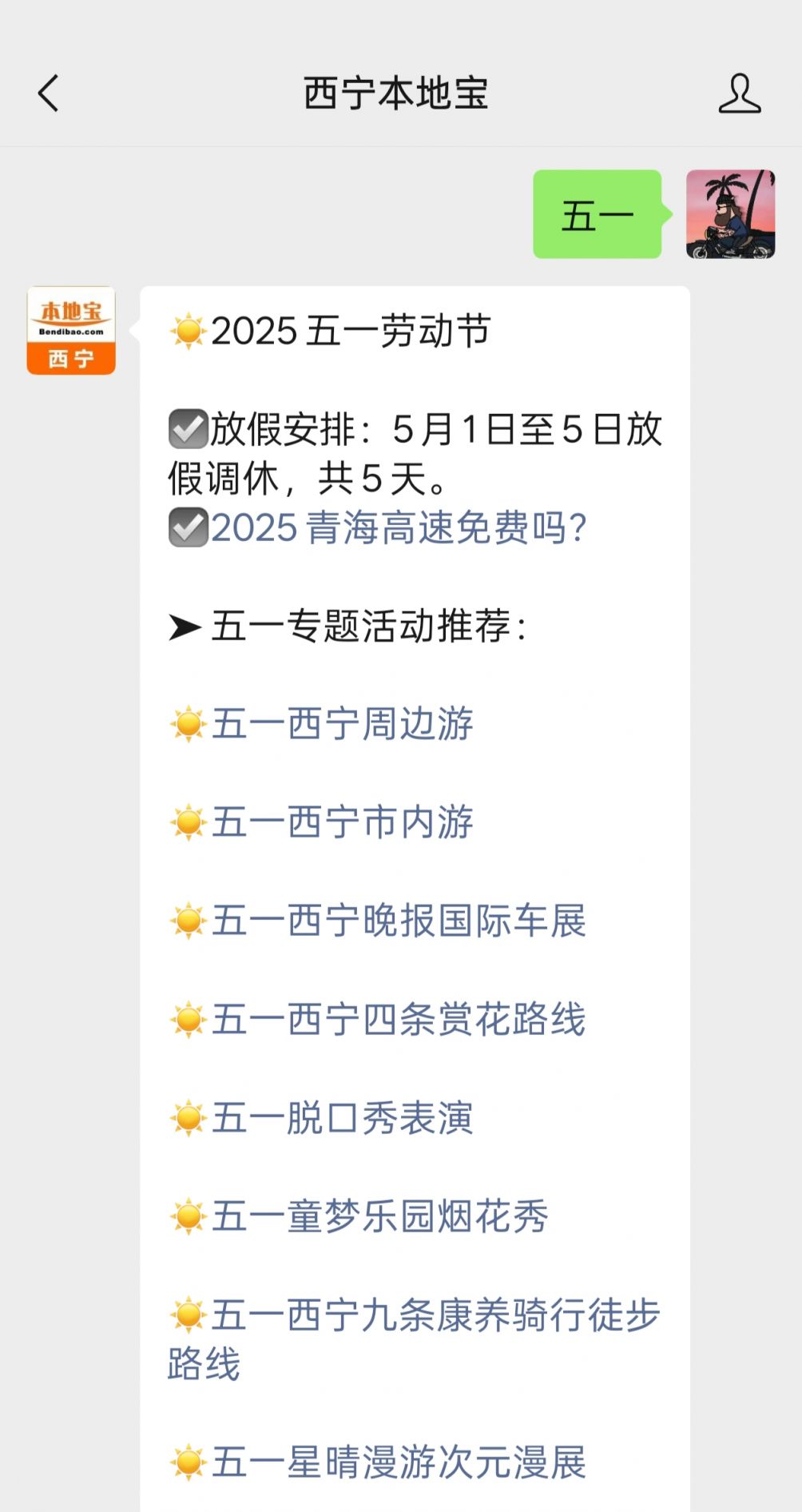This screenshot has width=802, height=1512.
Task: Open 五一西宁晚报国际车展 link
Action: 398,921
